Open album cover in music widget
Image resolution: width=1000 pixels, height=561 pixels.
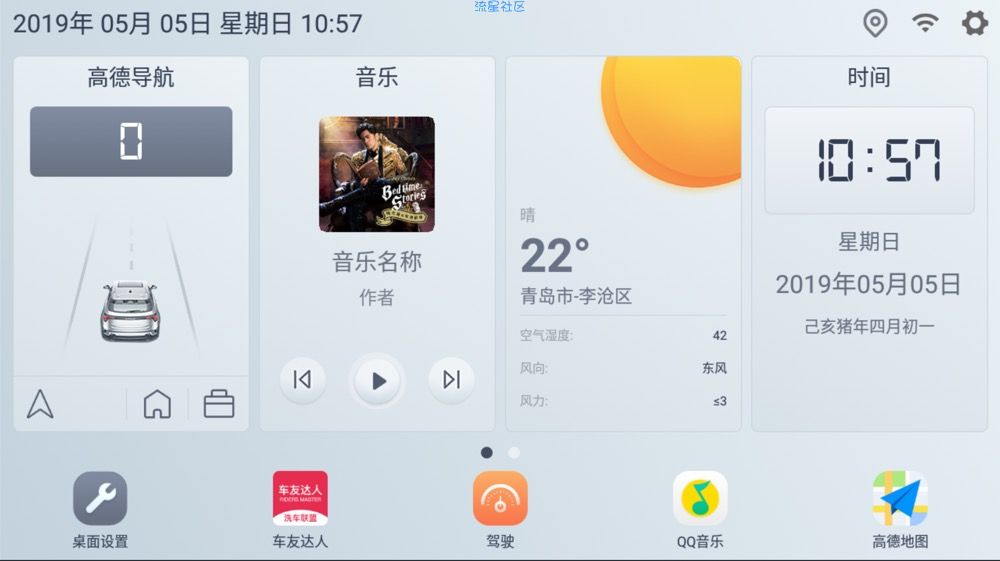tap(377, 174)
